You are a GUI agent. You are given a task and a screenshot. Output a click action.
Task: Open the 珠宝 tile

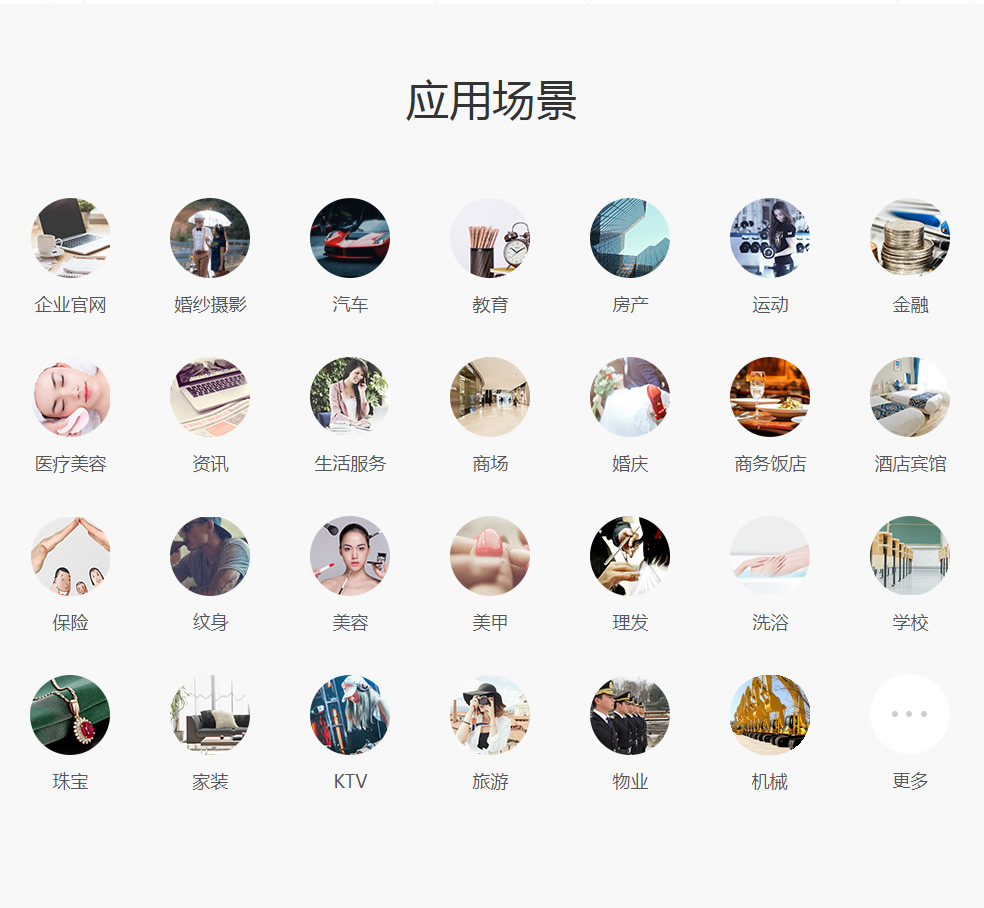(x=70, y=714)
